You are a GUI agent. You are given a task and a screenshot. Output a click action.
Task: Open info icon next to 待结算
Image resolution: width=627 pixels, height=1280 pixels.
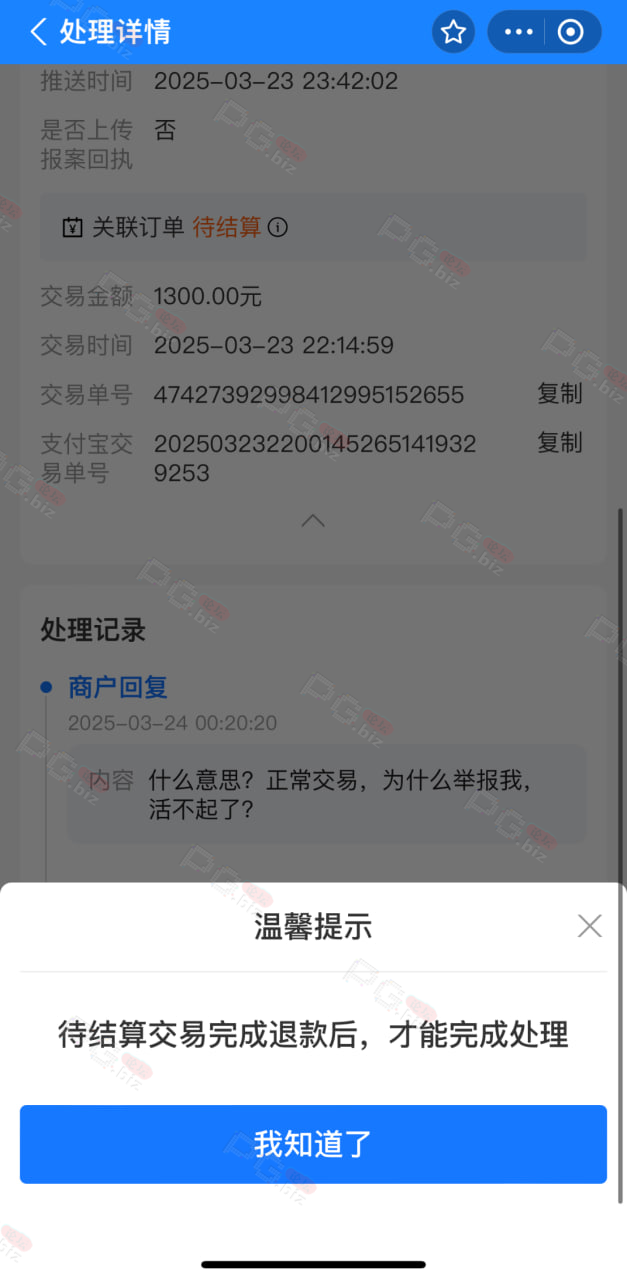tap(278, 228)
